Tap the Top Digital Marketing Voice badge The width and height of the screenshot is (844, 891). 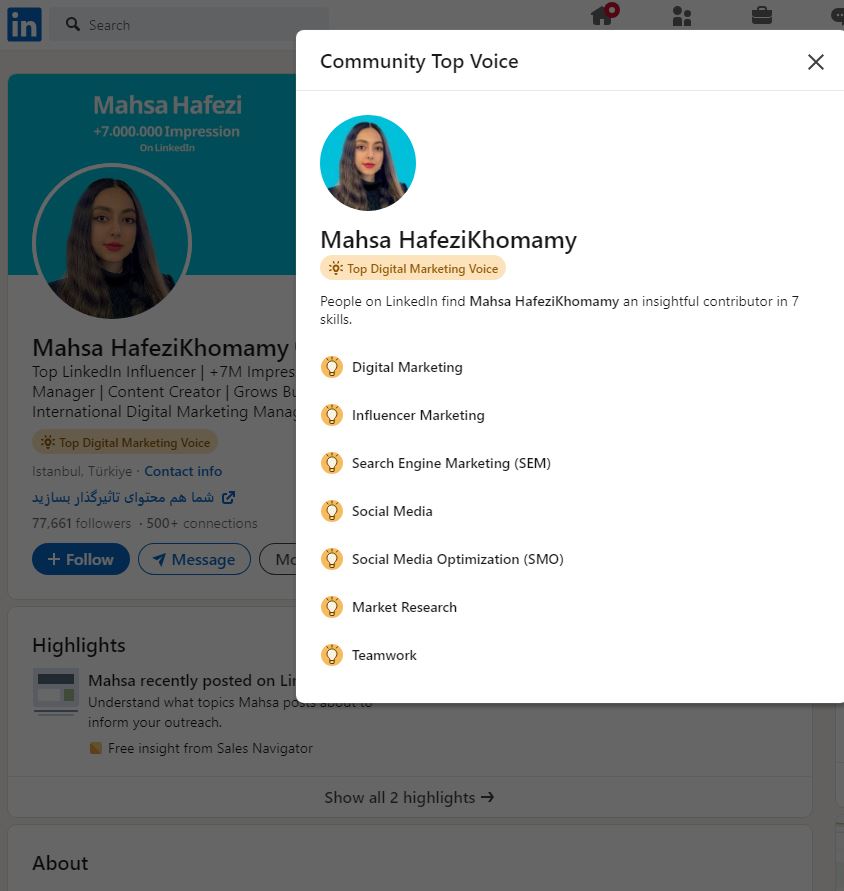(413, 268)
